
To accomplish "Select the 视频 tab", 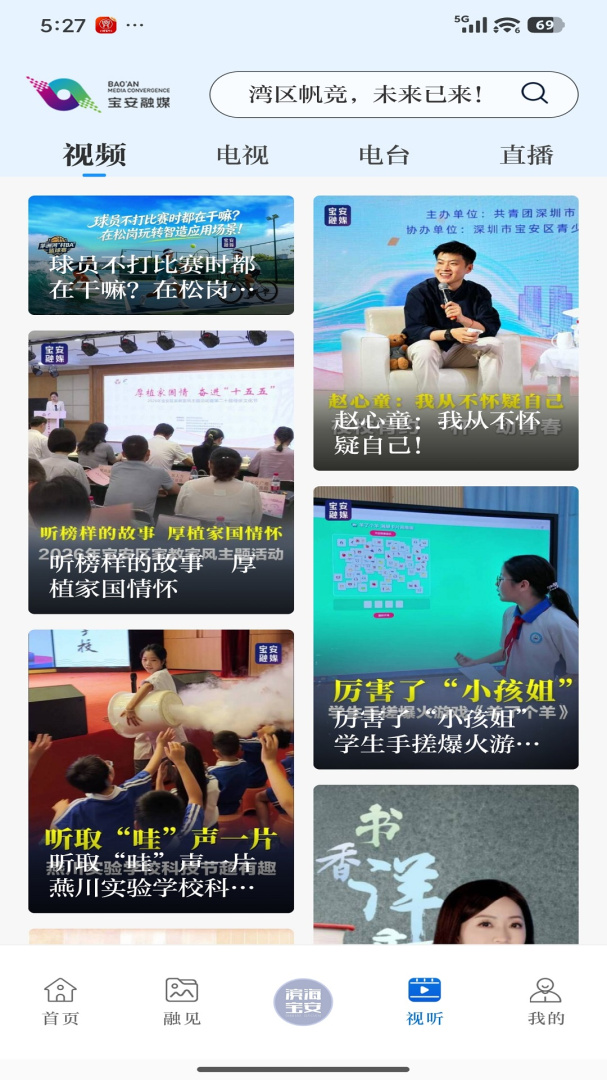I will tap(94, 154).
